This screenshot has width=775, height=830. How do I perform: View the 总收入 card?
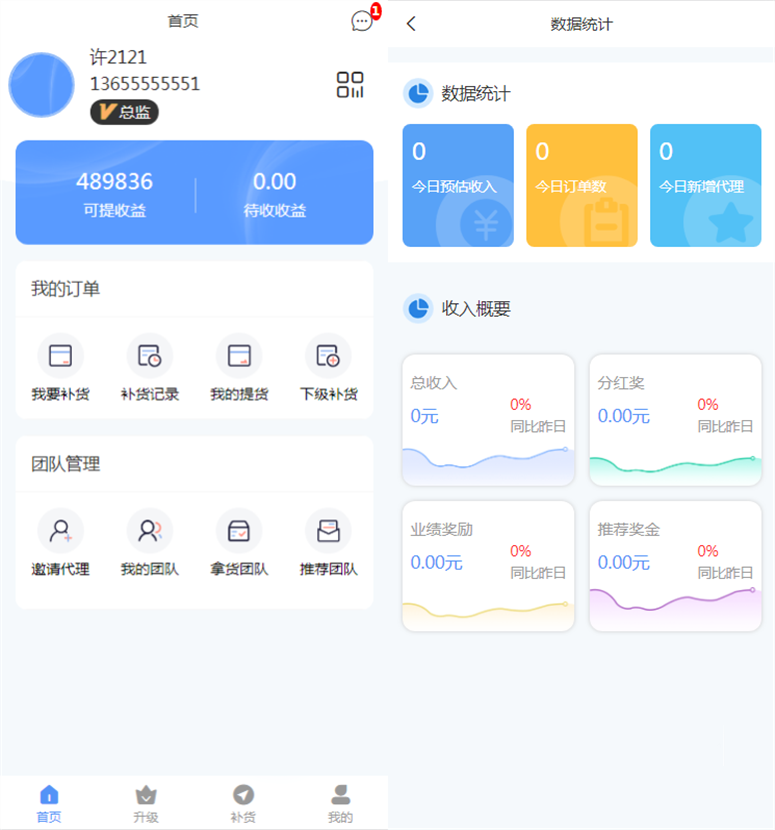coord(488,420)
